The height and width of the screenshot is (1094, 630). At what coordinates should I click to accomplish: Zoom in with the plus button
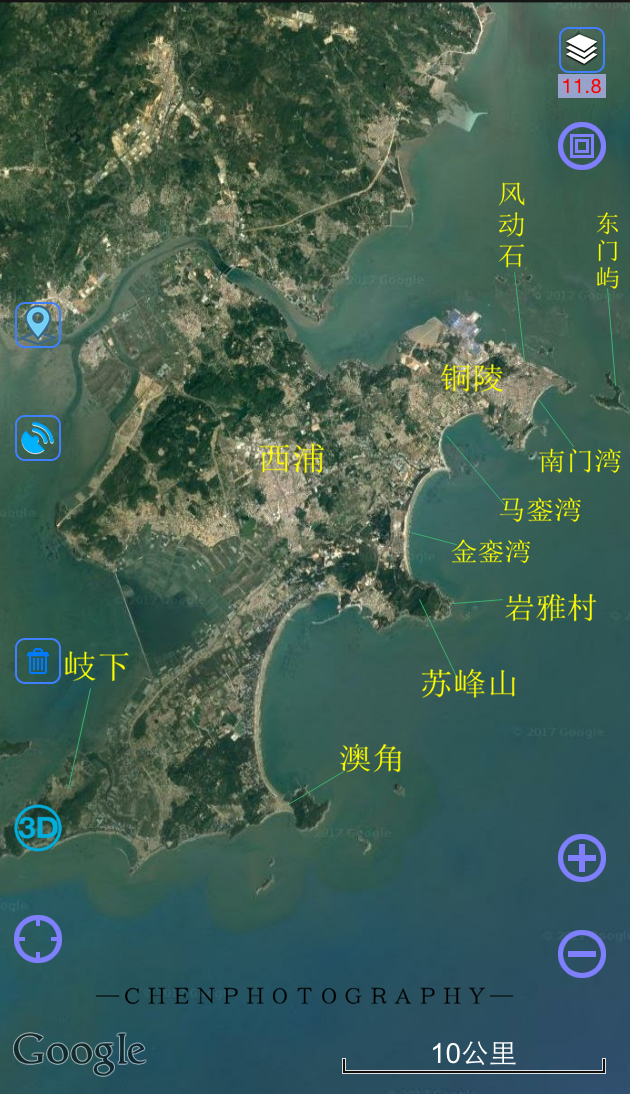point(581,858)
